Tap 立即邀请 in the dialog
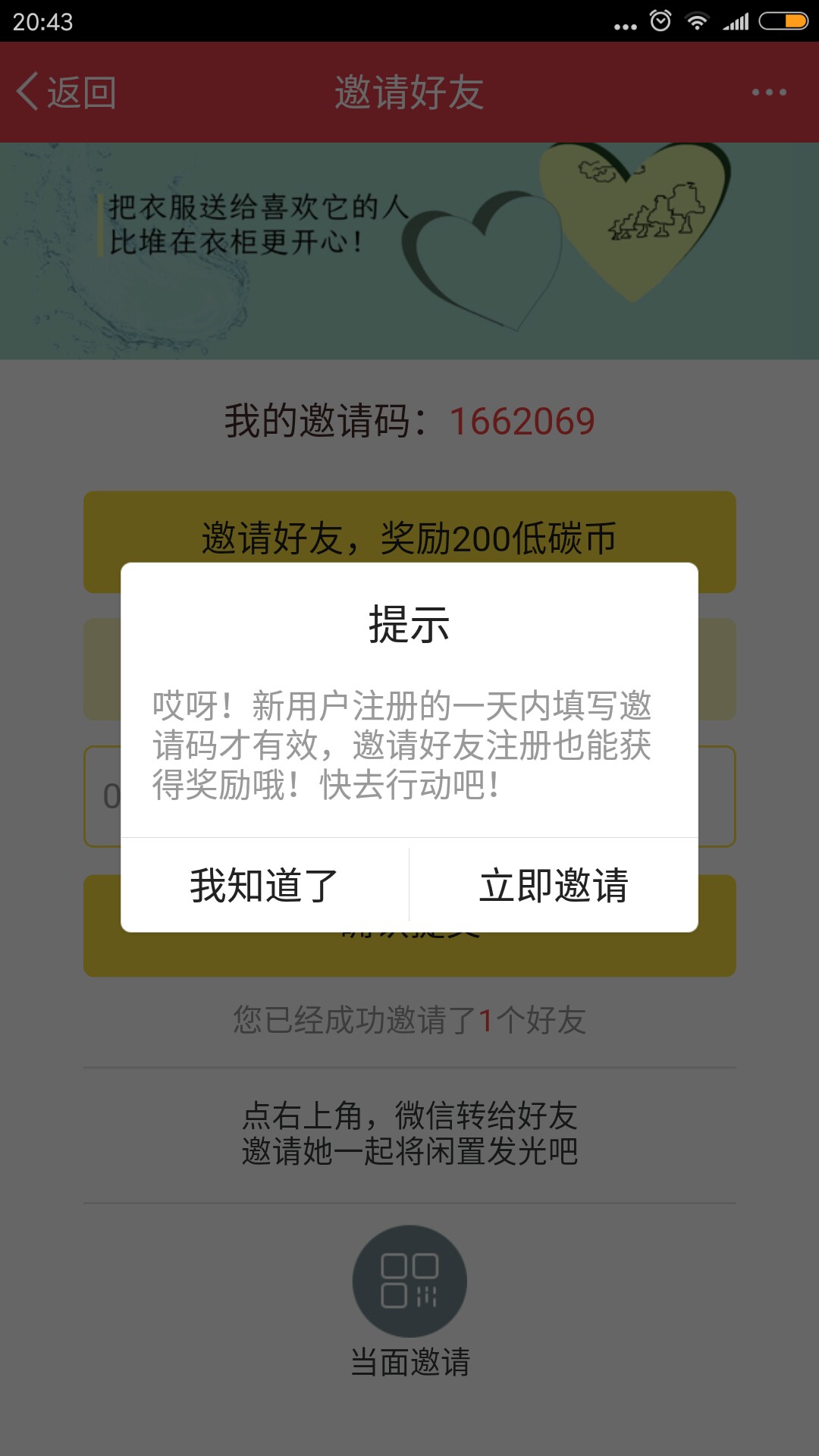The image size is (819, 1456). coord(554,885)
